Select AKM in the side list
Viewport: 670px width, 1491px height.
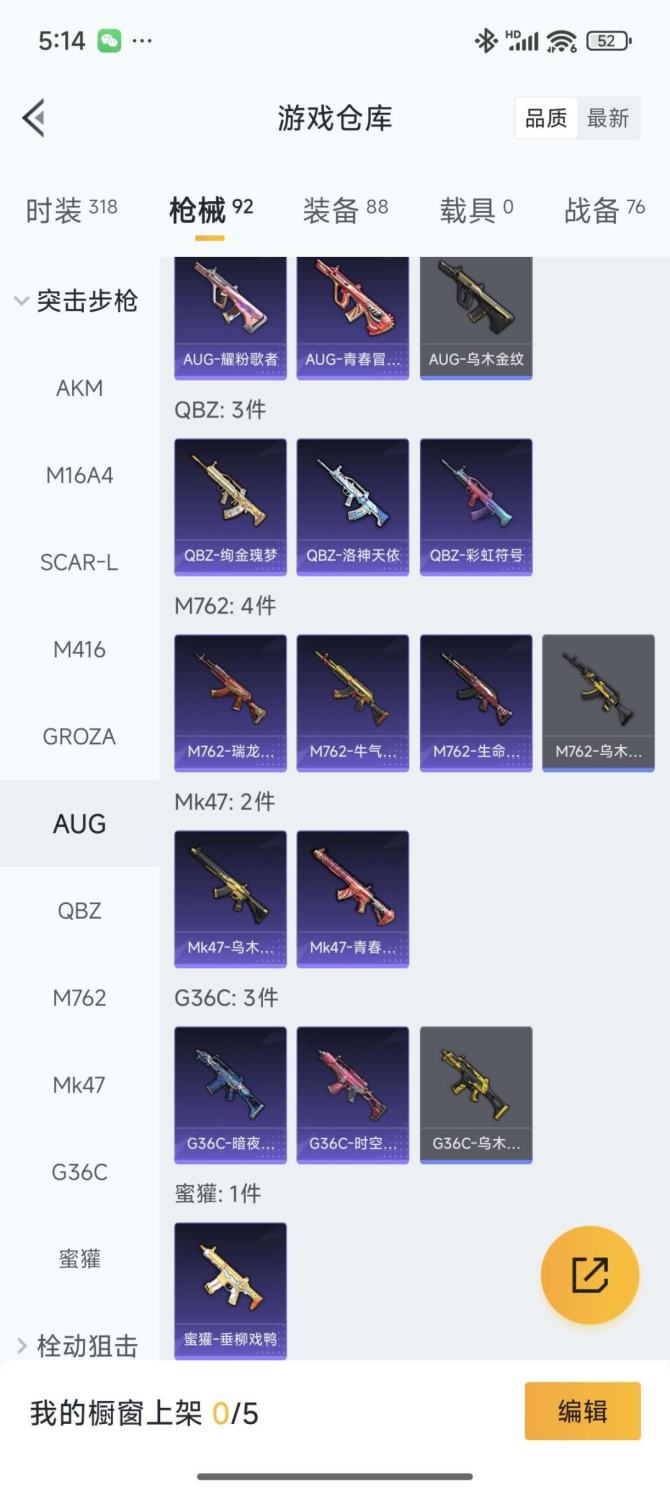point(79,388)
